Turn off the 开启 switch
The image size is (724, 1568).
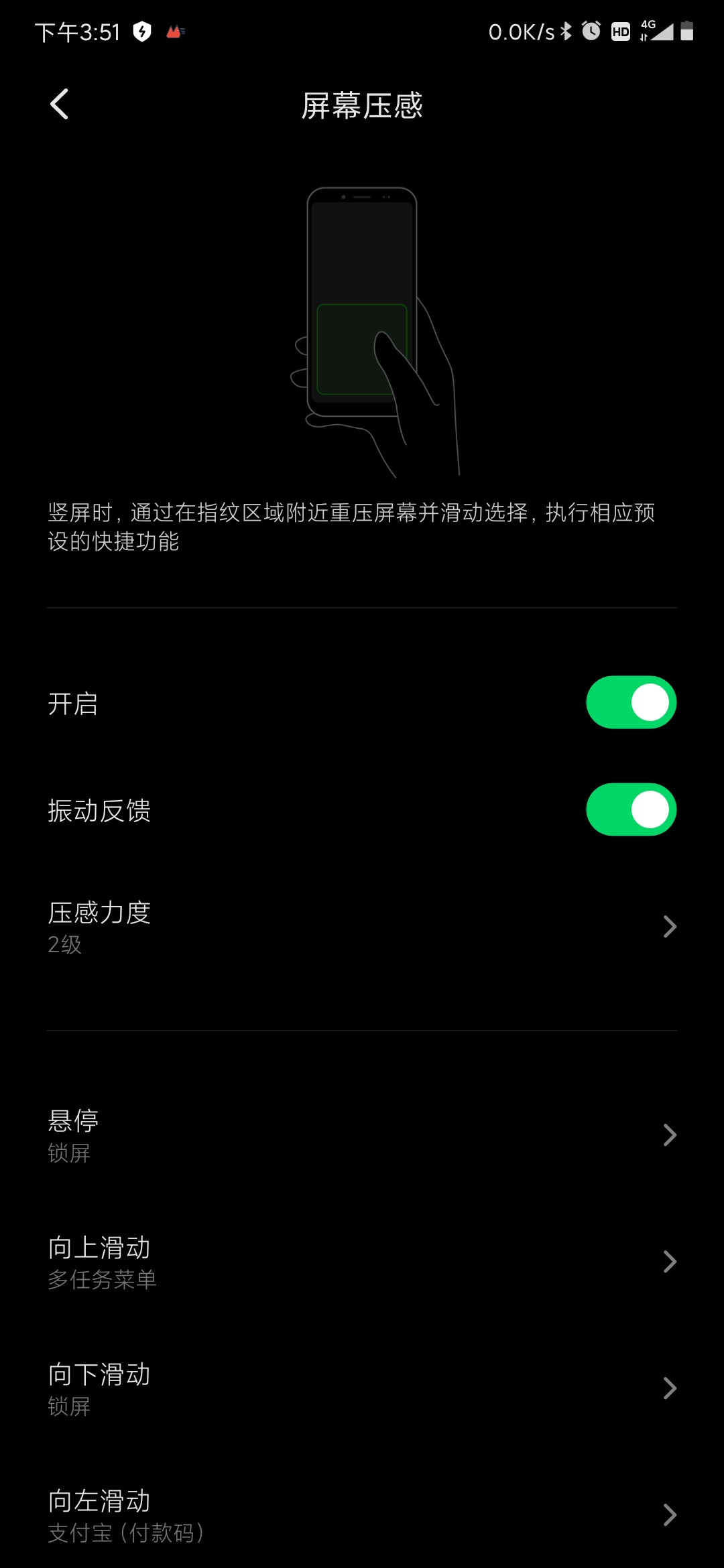(x=631, y=702)
